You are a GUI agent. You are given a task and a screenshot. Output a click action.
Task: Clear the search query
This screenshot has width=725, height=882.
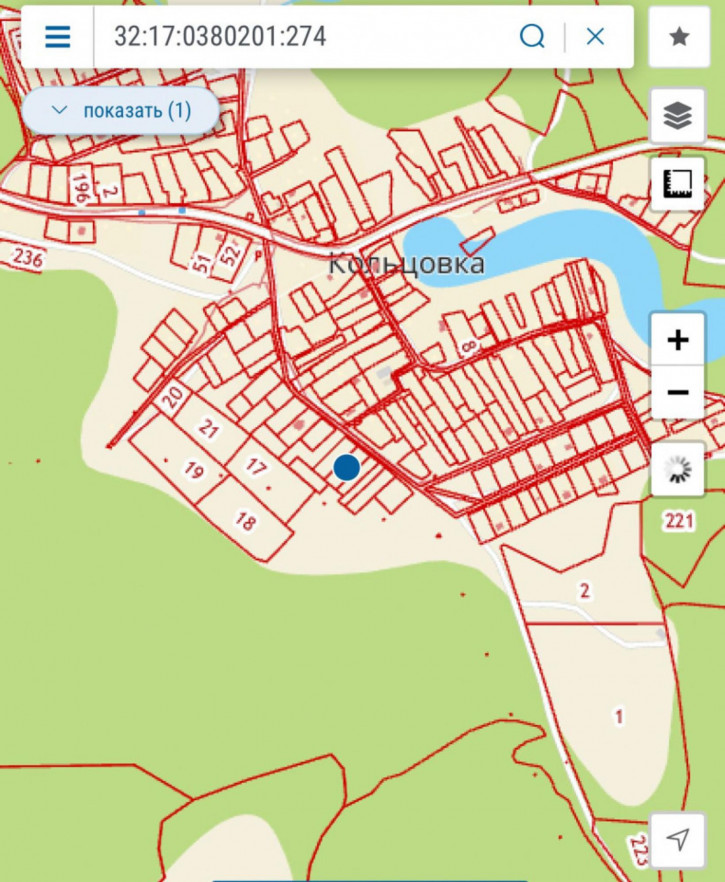pyautogui.click(x=595, y=38)
